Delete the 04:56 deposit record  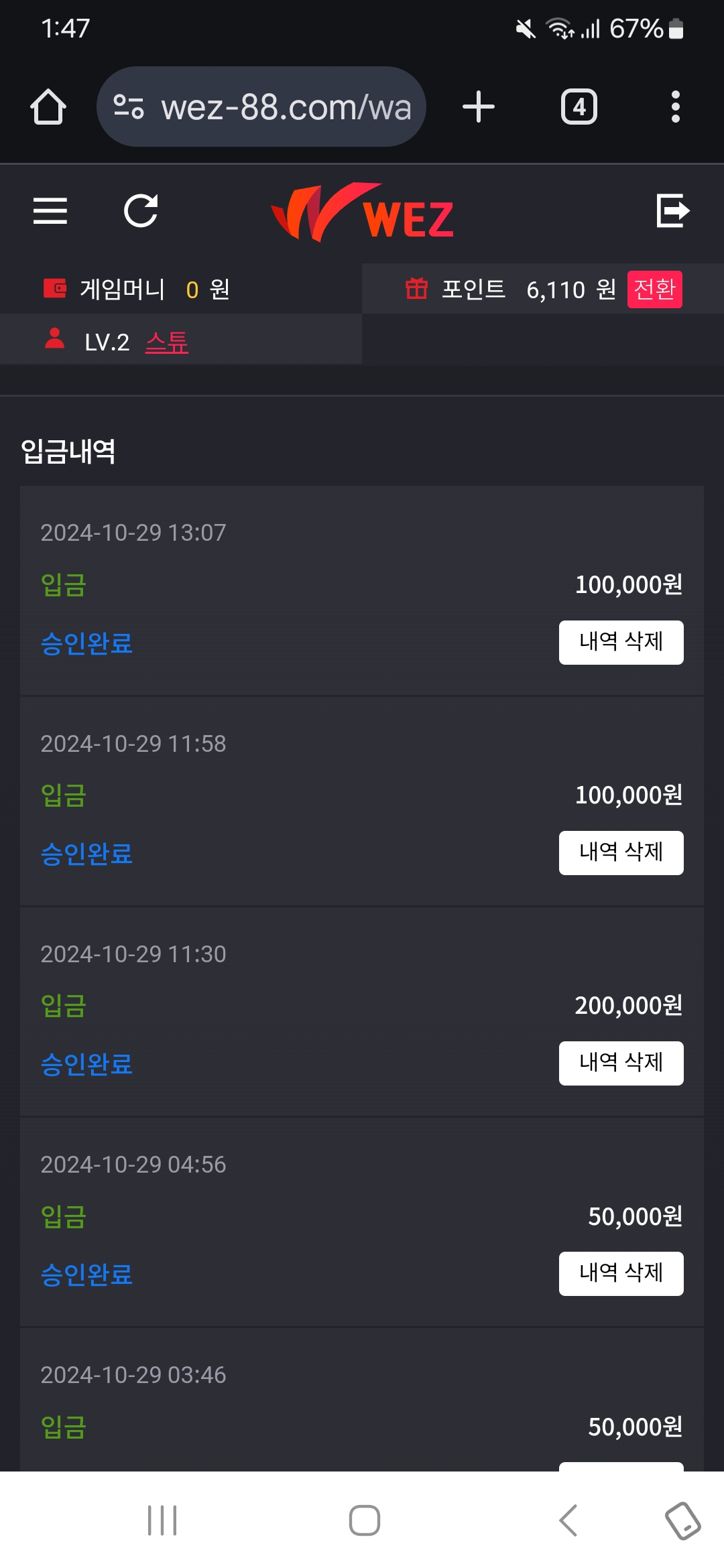621,1274
